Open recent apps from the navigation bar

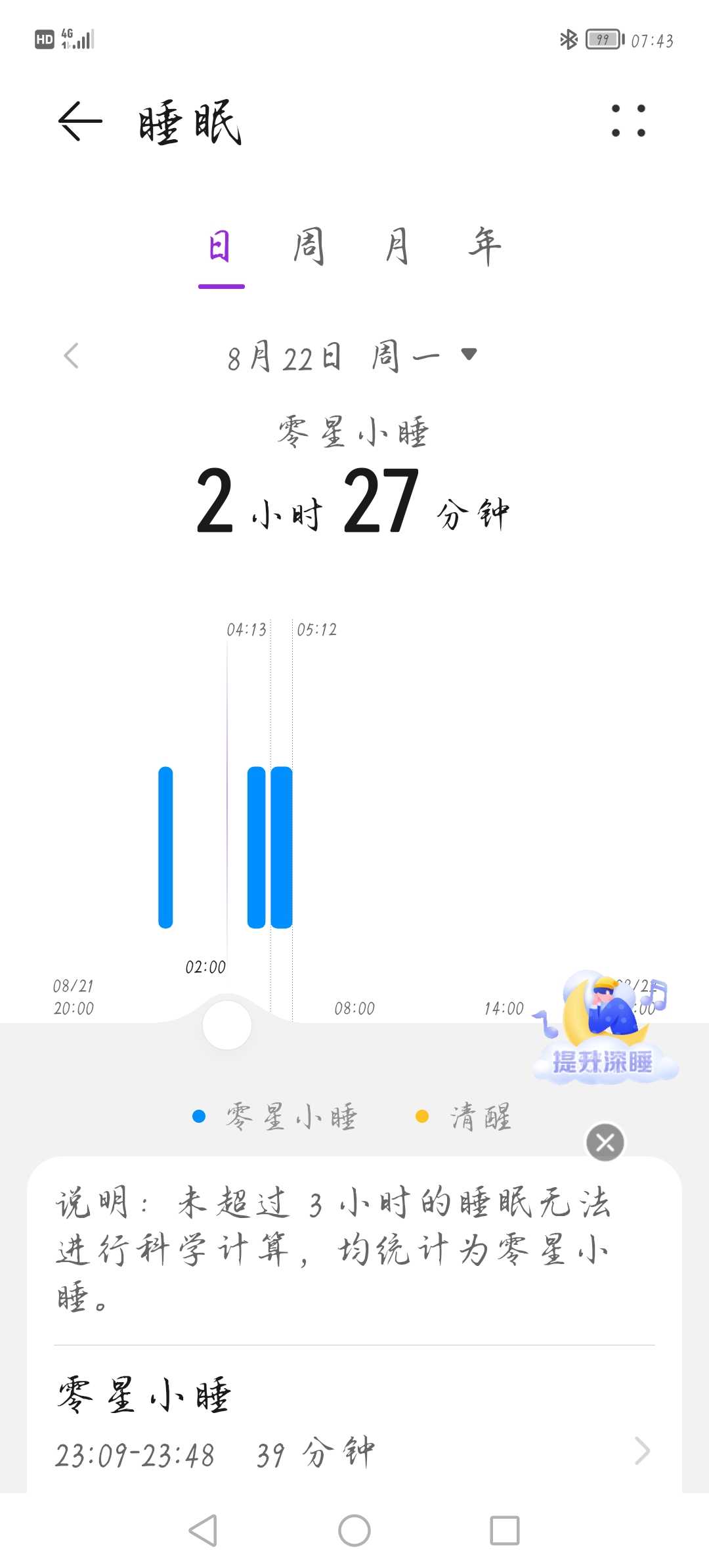505,1531
